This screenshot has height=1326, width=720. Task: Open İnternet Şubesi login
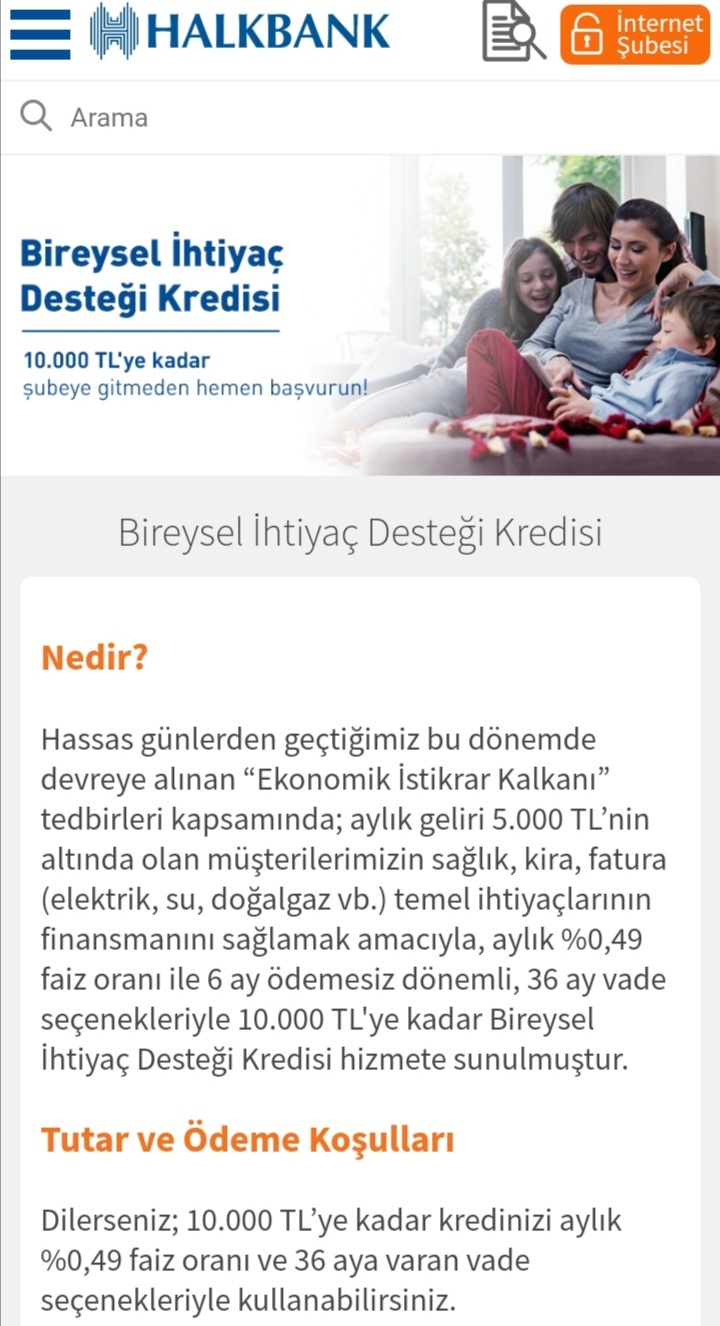pyautogui.click(x=634, y=34)
